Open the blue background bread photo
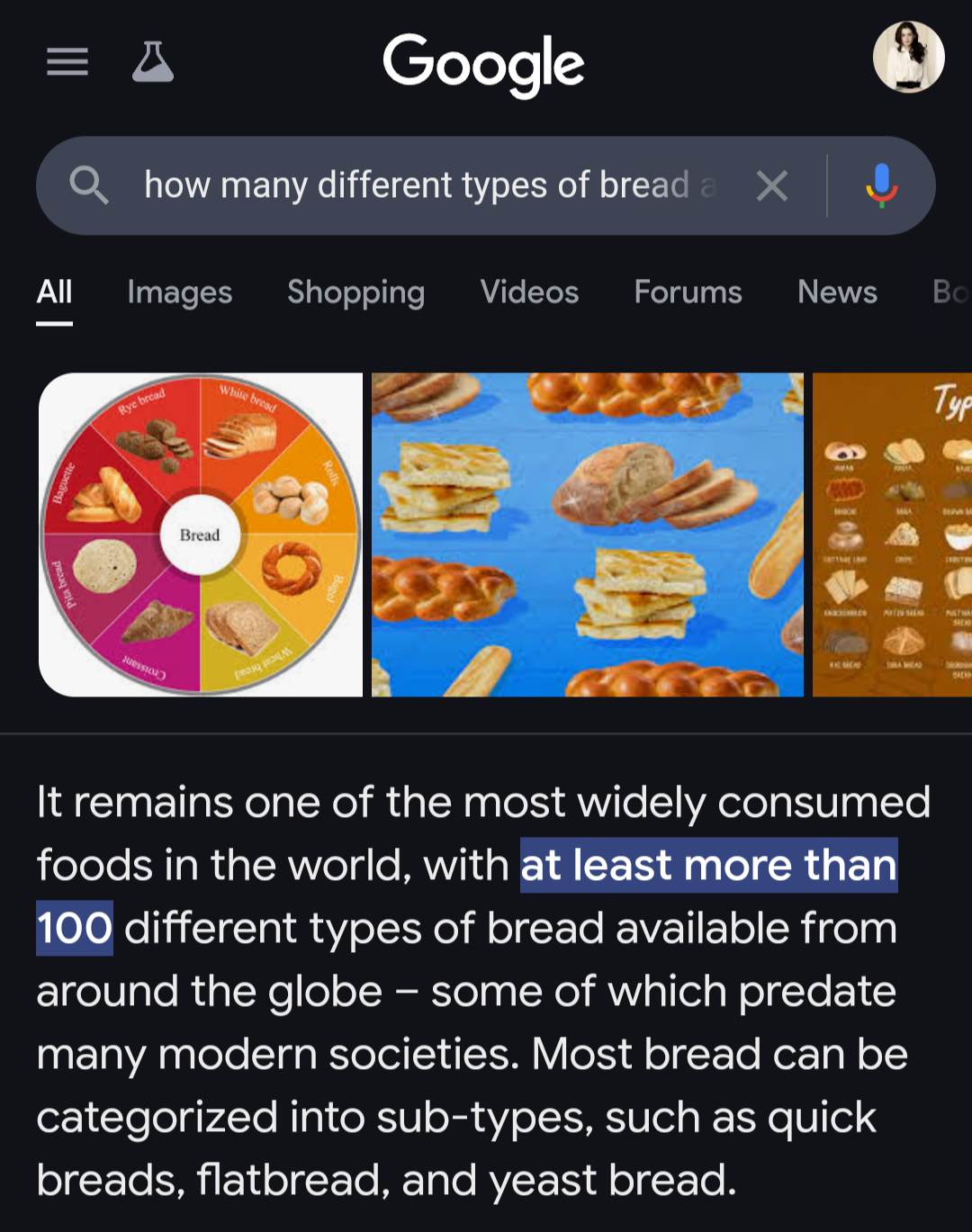Image resolution: width=972 pixels, height=1232 pixels. (x=587, y=535)
